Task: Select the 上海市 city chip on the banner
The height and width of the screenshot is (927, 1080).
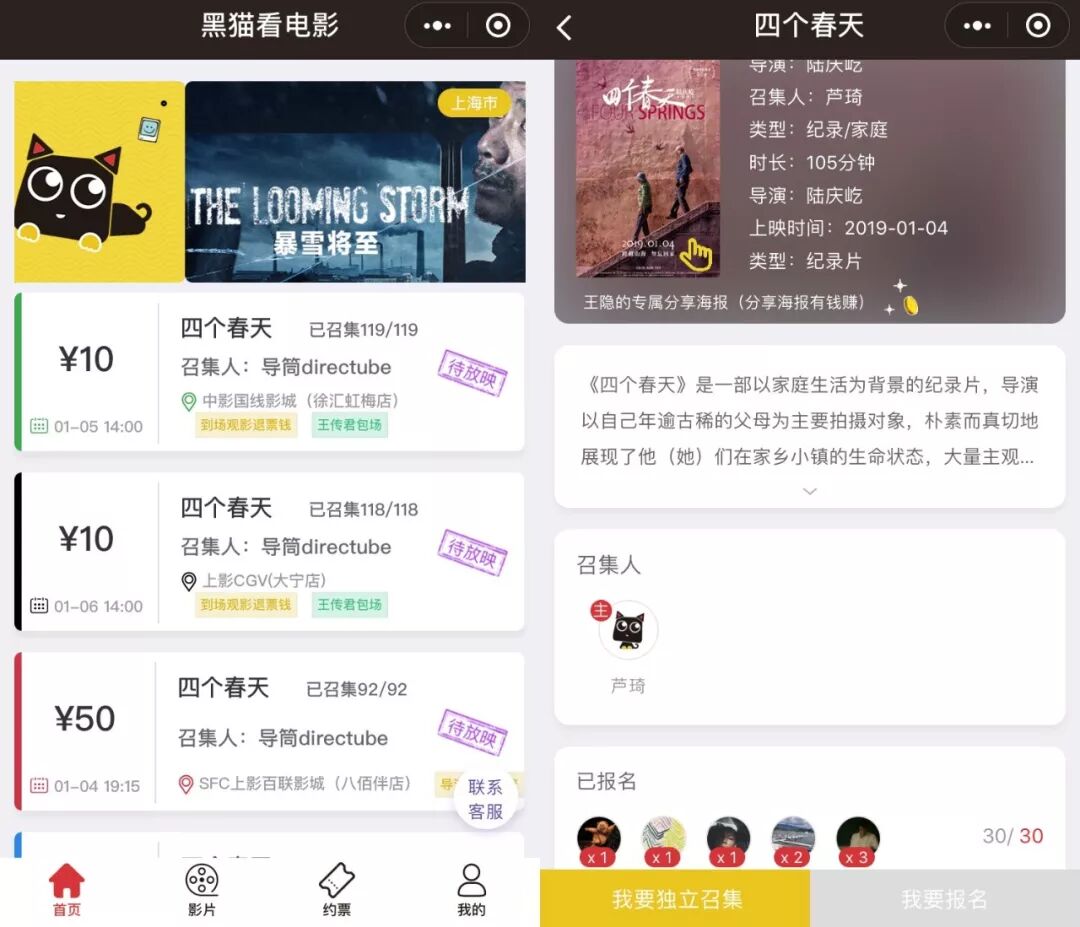Action: tap(474, 103)
